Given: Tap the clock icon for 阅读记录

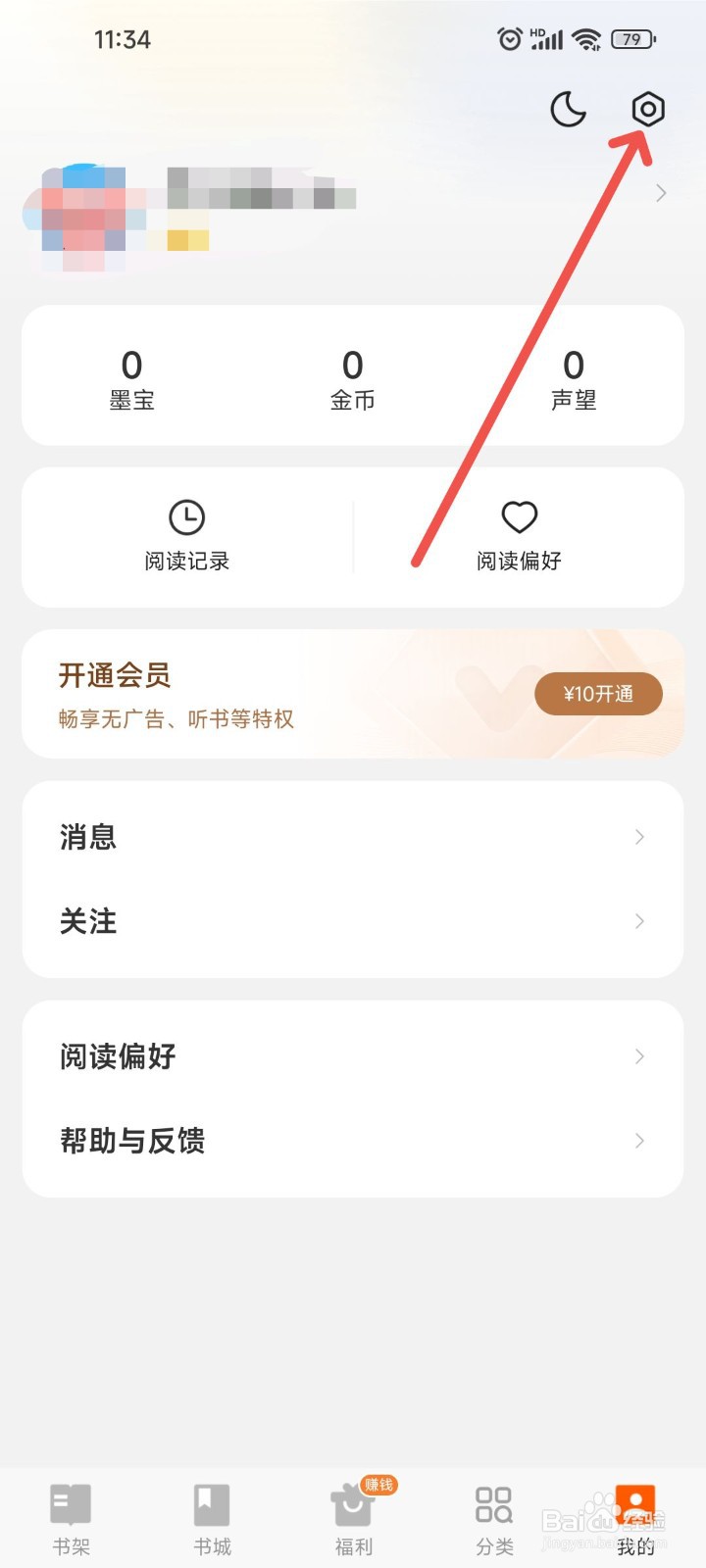Looking at the screenshot, I should tap(186, 516).
